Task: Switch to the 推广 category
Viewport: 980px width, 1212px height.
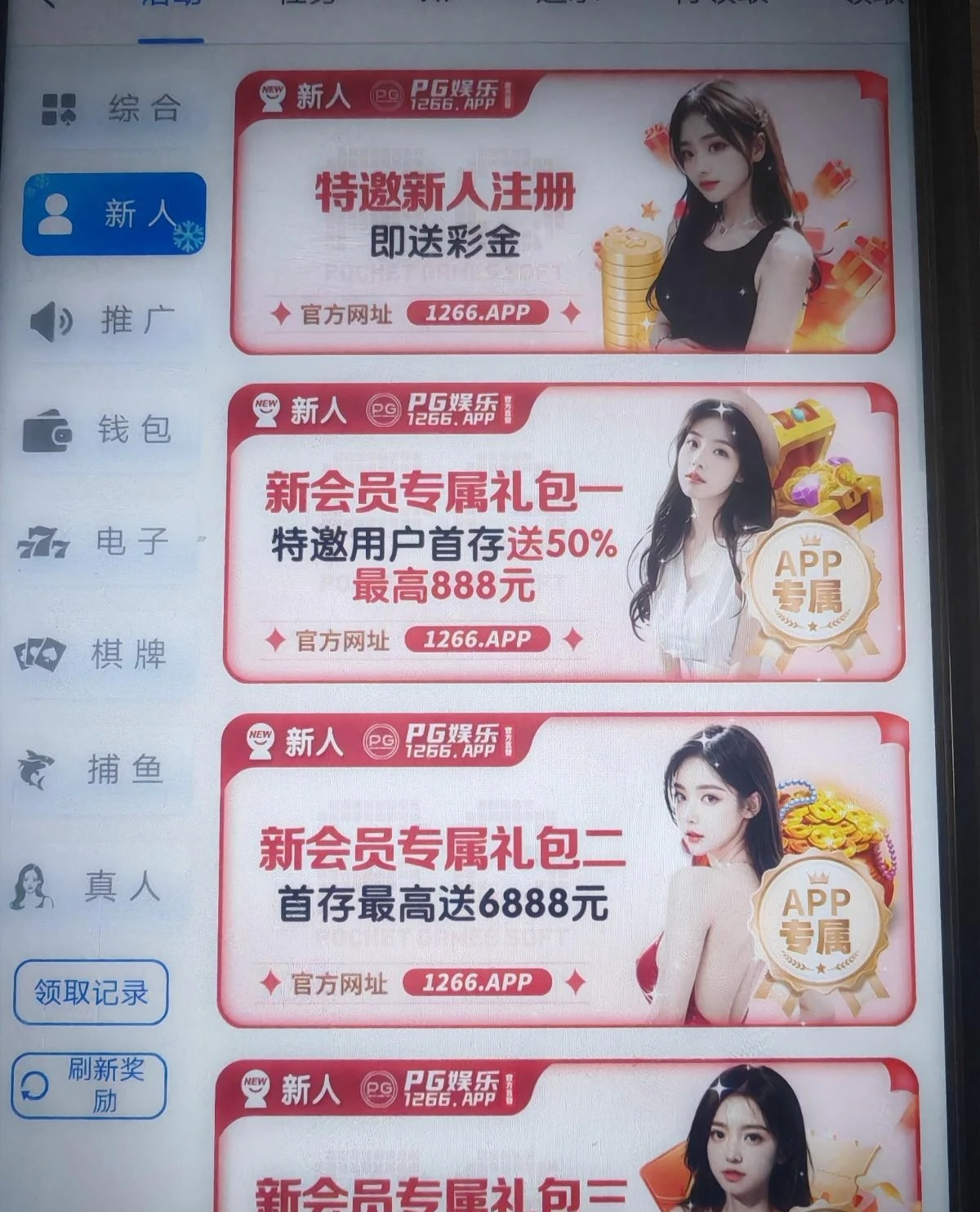Action: tap(106, 321)
